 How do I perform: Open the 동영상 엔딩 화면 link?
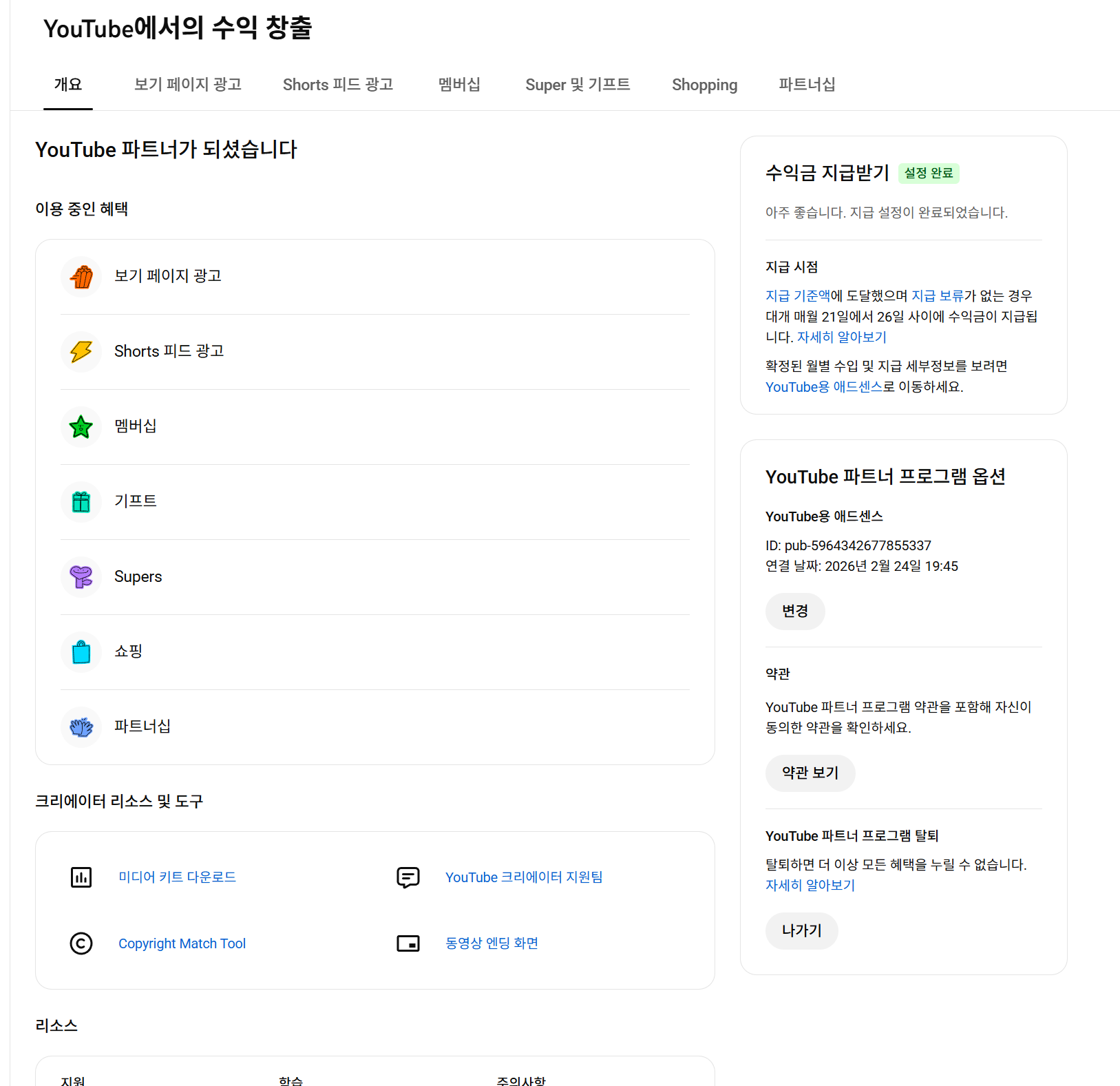[x=492, y=943]
